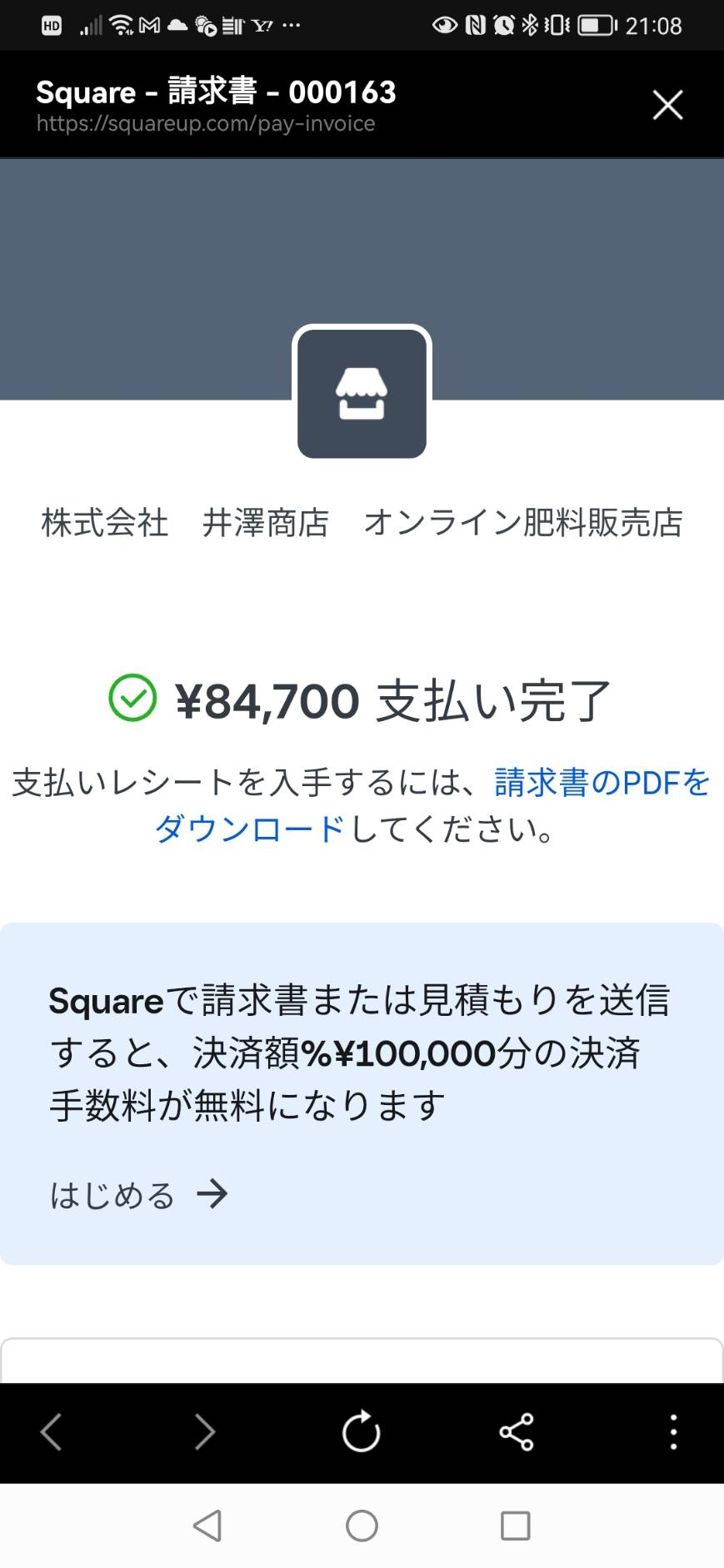Tap the system back button
Screen dimensions: 724x1568
coord(207,1526)
